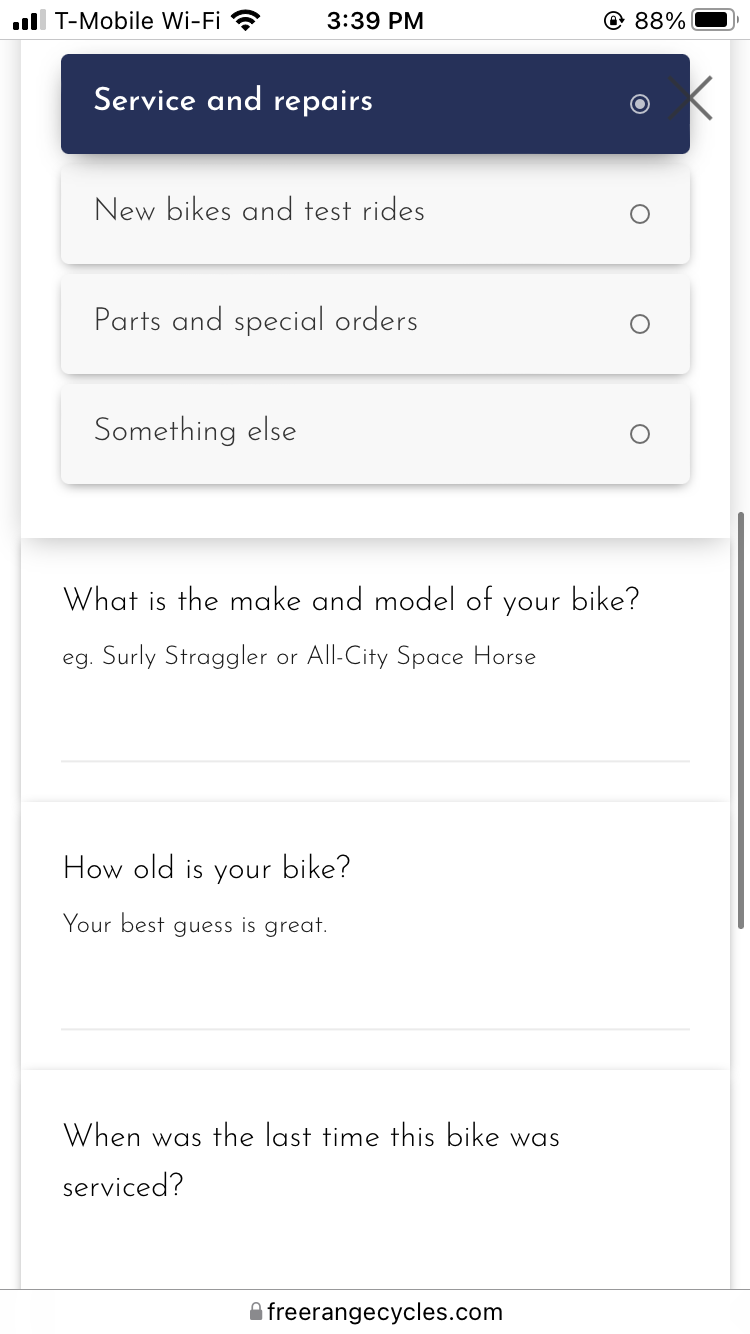Pick Parts and special orders option
Image resolution: width=750 pixels, height=1334 pixels.
tap(375, 323)
